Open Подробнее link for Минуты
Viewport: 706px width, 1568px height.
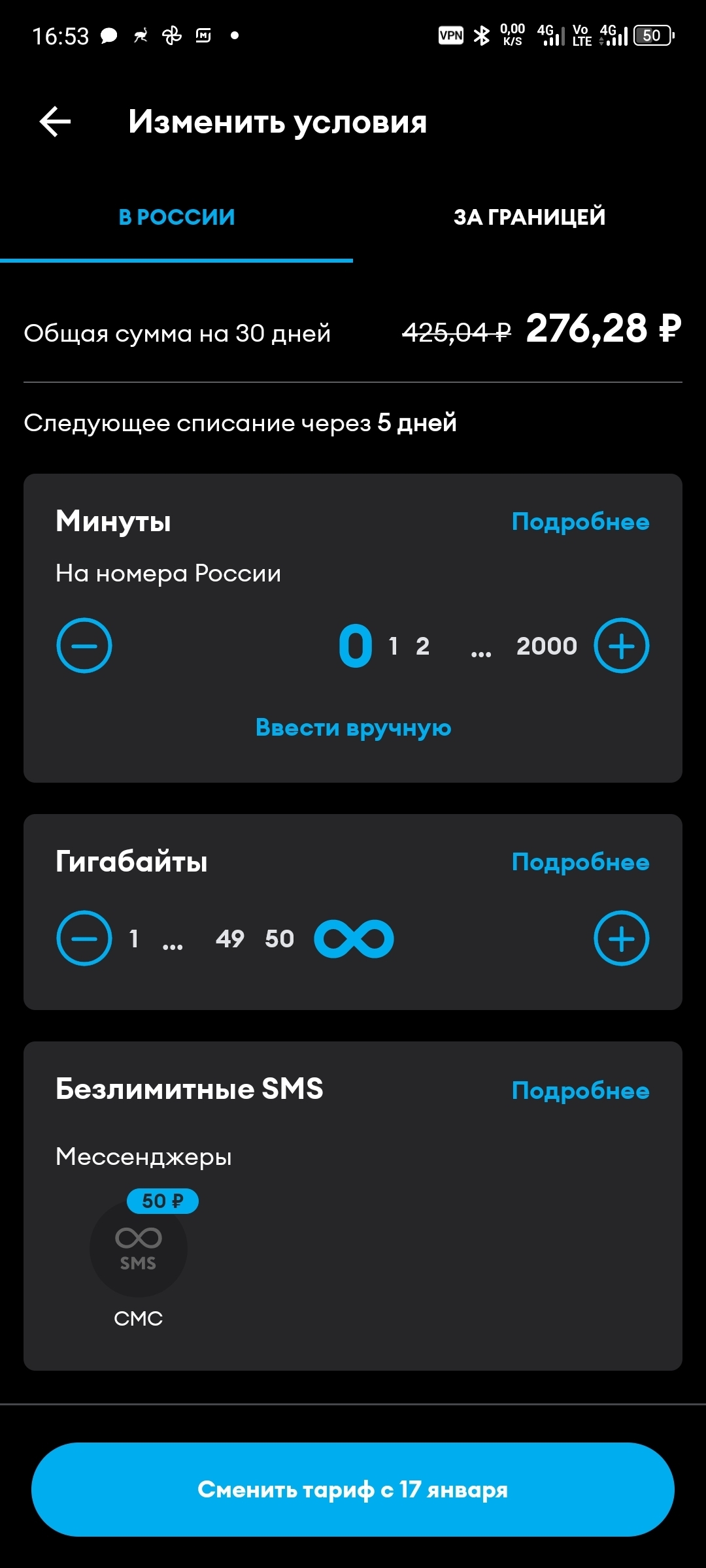[580, 521]
